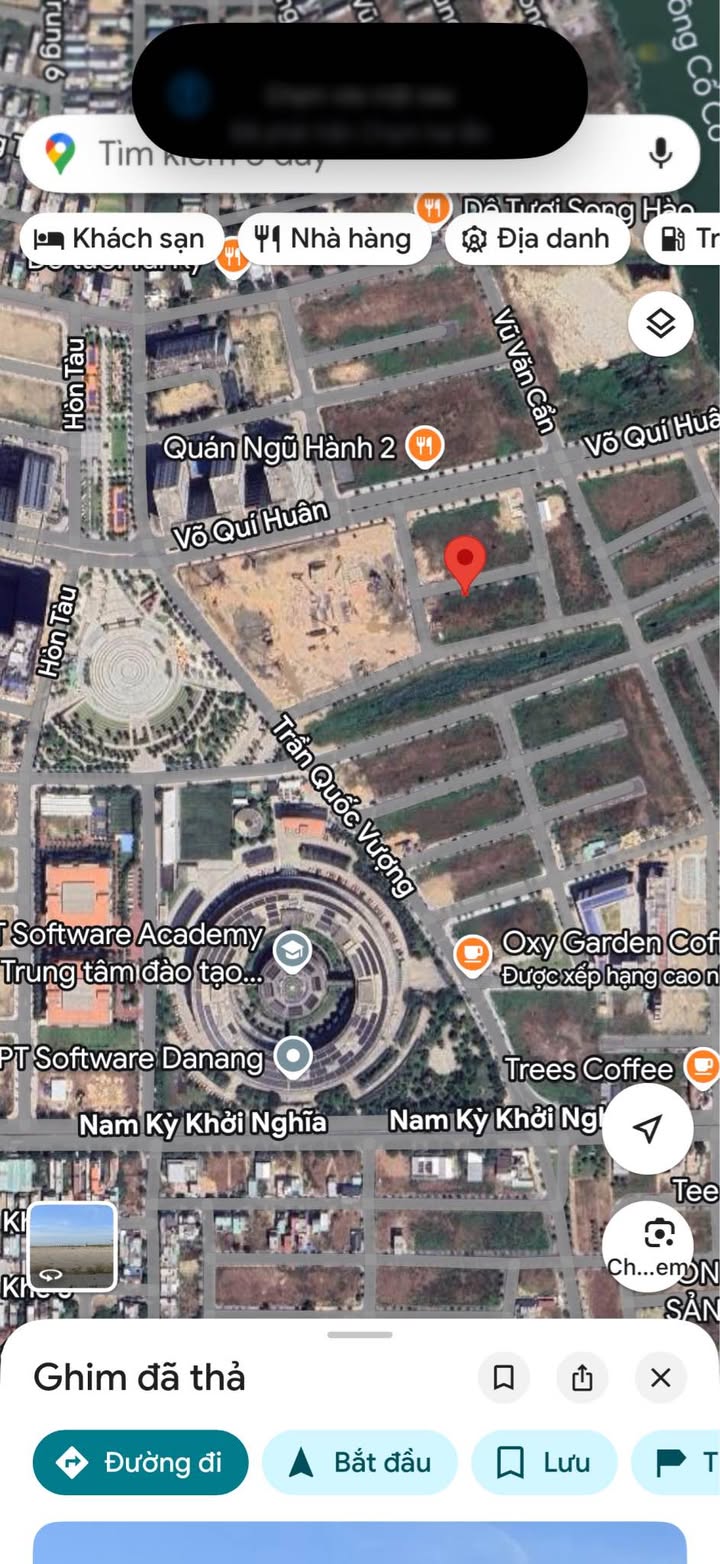Open the Street View thumbnail

click(72, 1246)
